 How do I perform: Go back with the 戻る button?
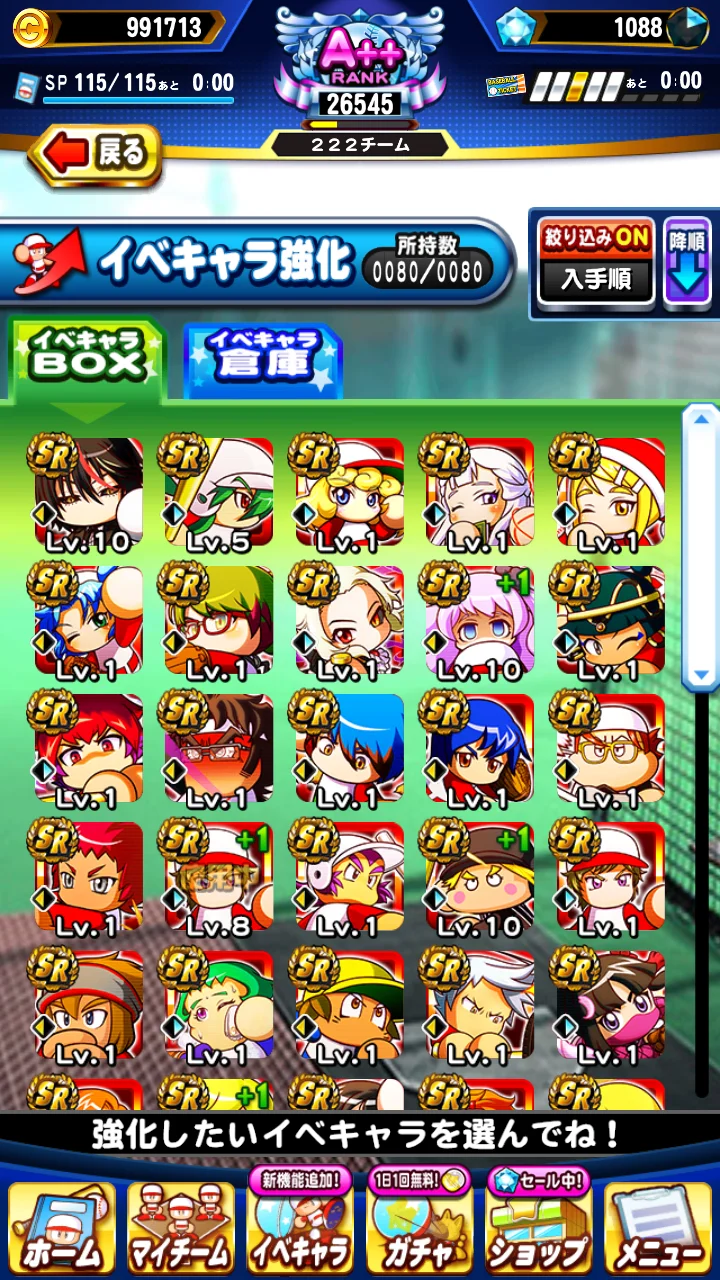(x=97, y=155)
